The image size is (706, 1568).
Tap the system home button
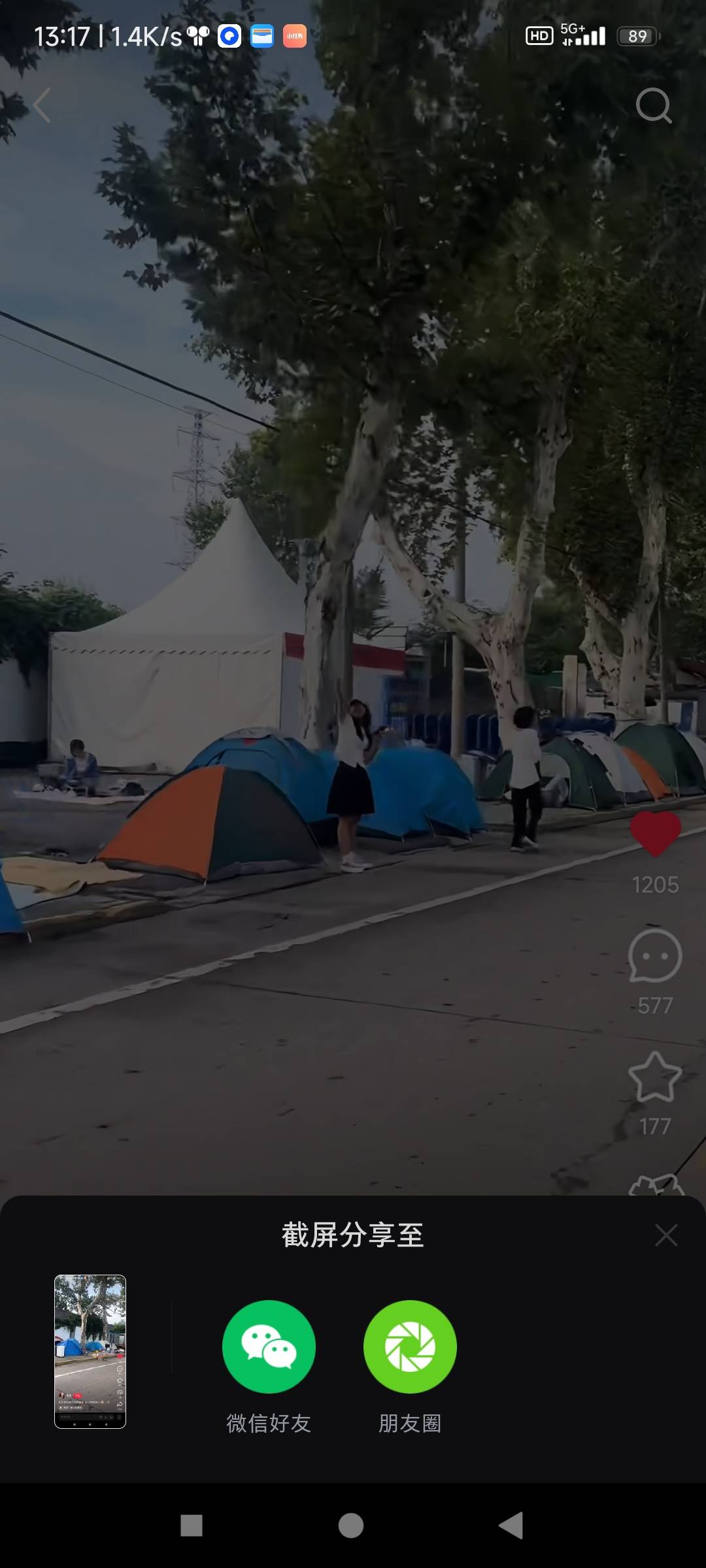point(351,1526)
